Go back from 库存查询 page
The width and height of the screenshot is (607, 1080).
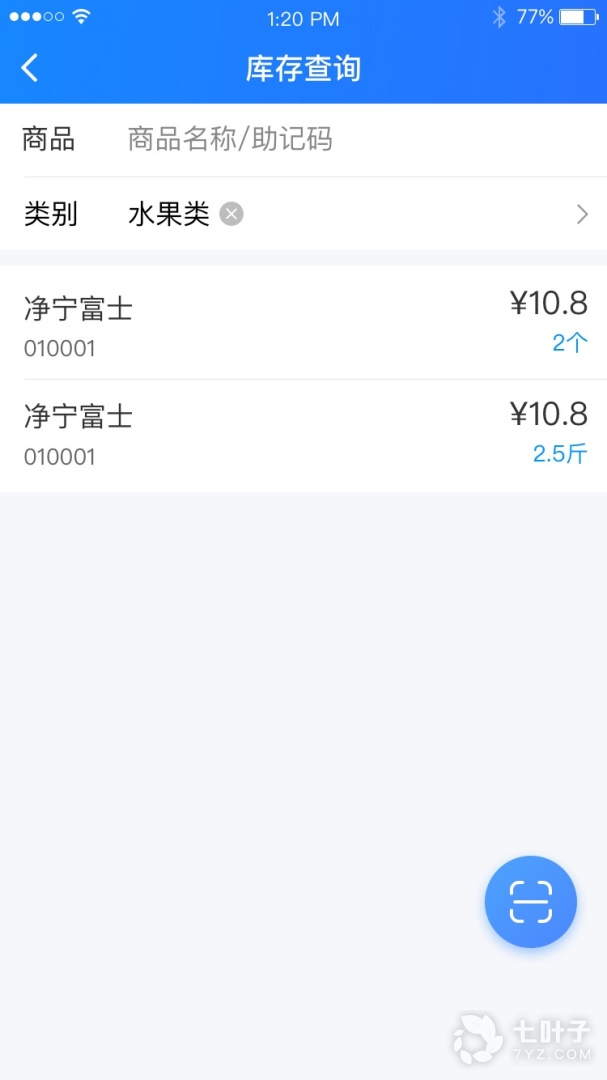(x=30, y=68)
